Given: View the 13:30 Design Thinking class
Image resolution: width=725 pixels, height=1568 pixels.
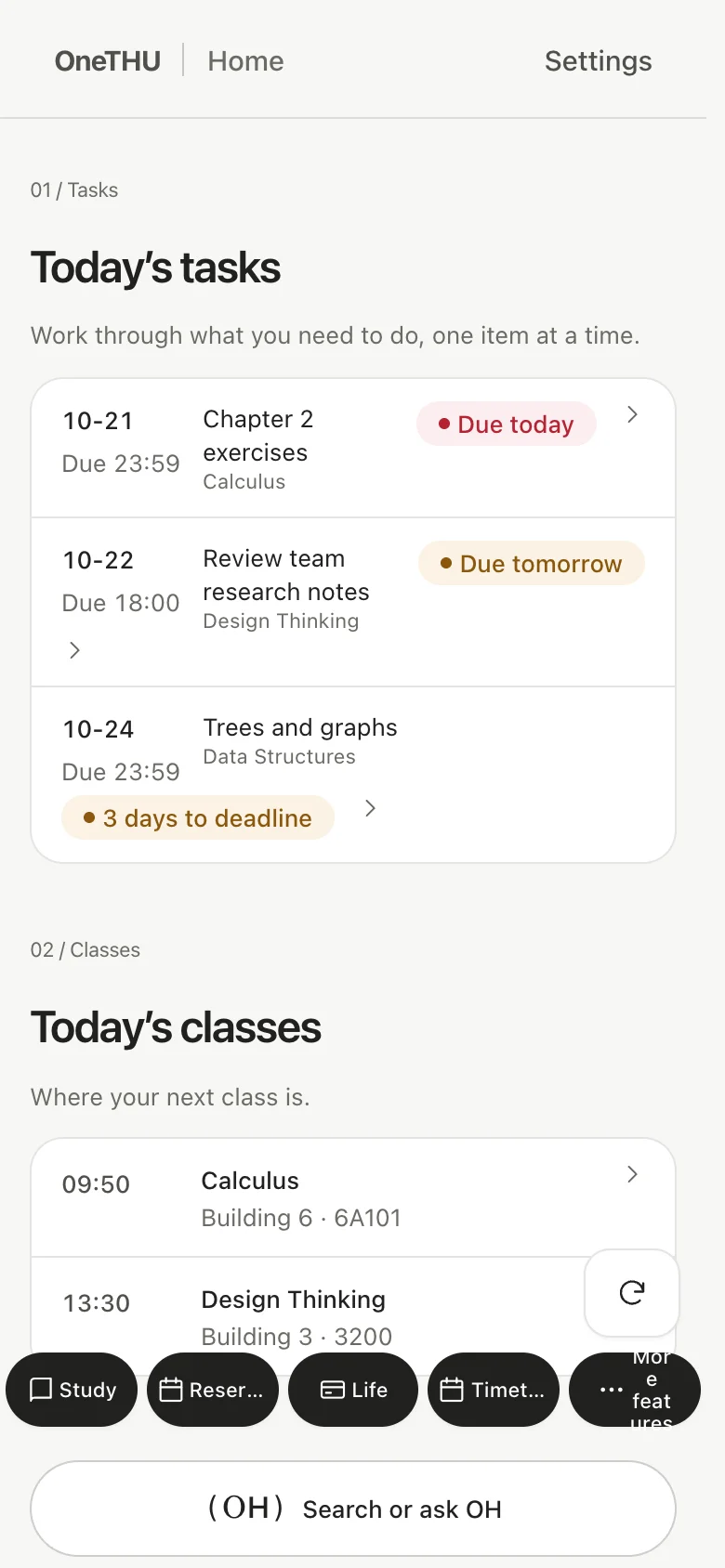Looking at the screenshot, I should (307, 1316).
